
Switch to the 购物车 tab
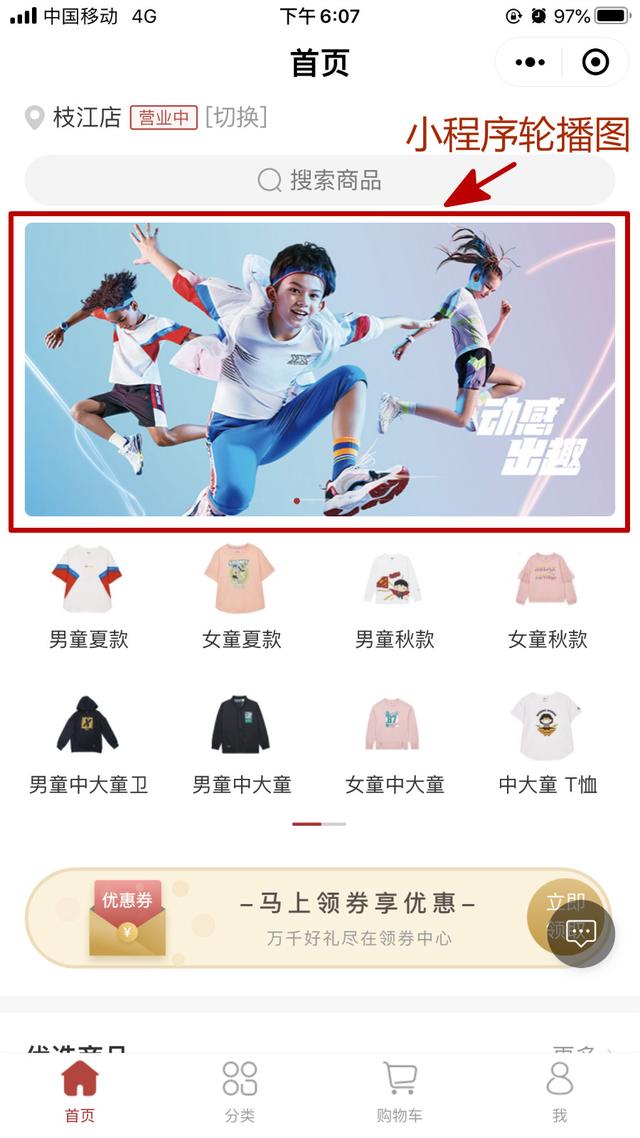(x=400, y=1092)
